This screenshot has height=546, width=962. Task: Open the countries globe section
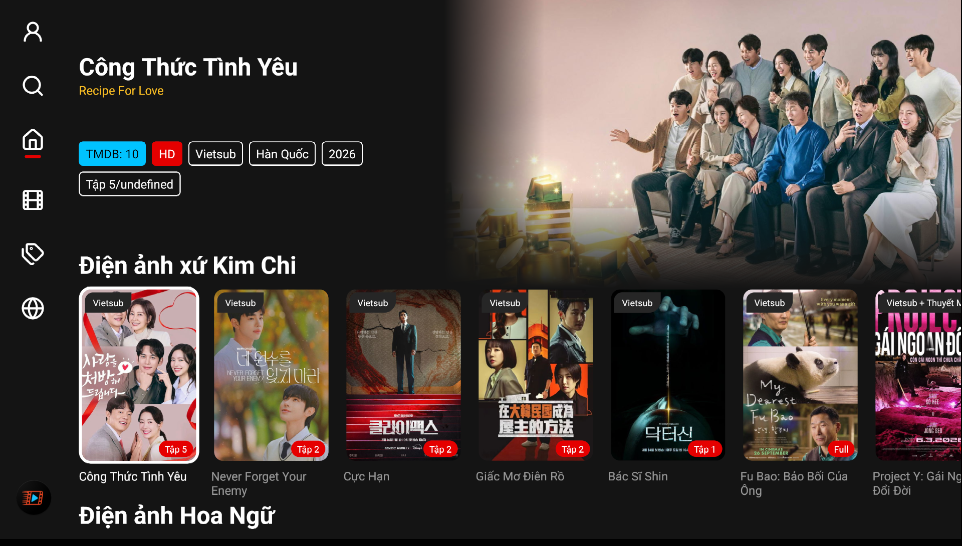(33, 308)
